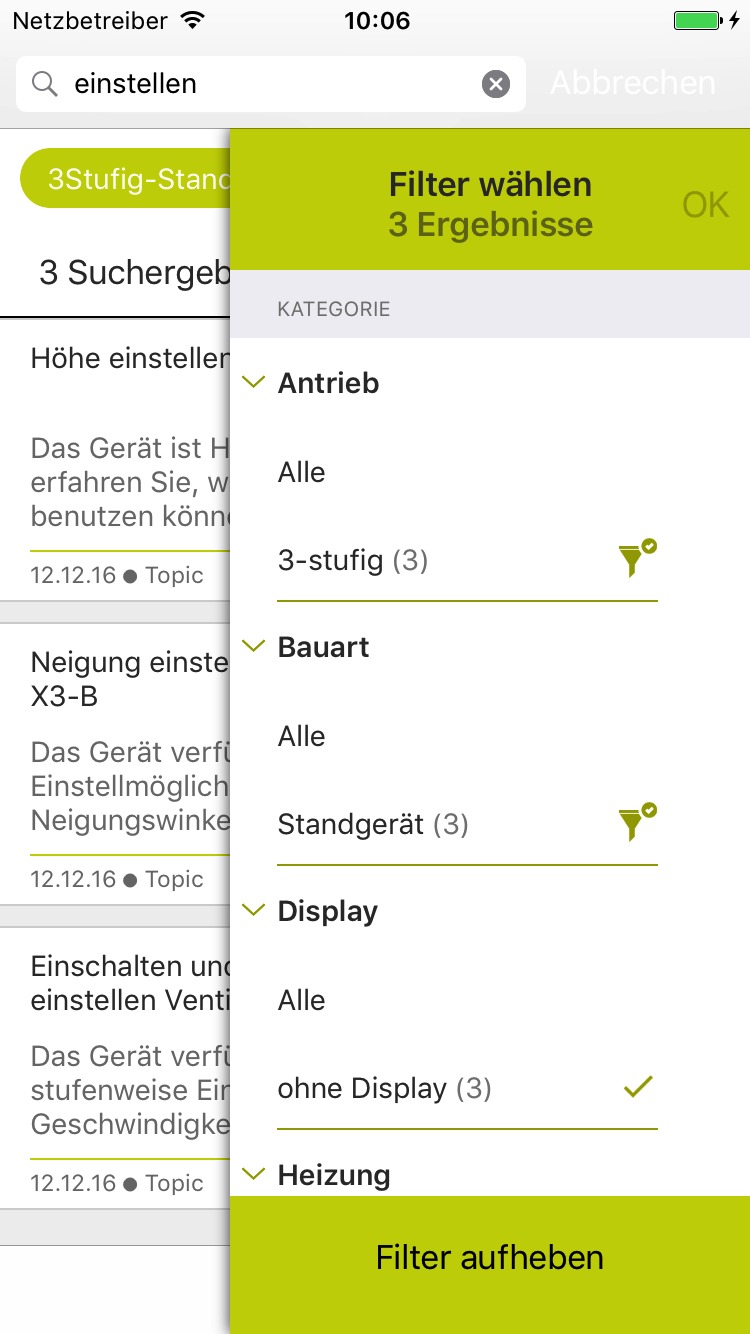Collapse the Heizung category

[255, 1174]
